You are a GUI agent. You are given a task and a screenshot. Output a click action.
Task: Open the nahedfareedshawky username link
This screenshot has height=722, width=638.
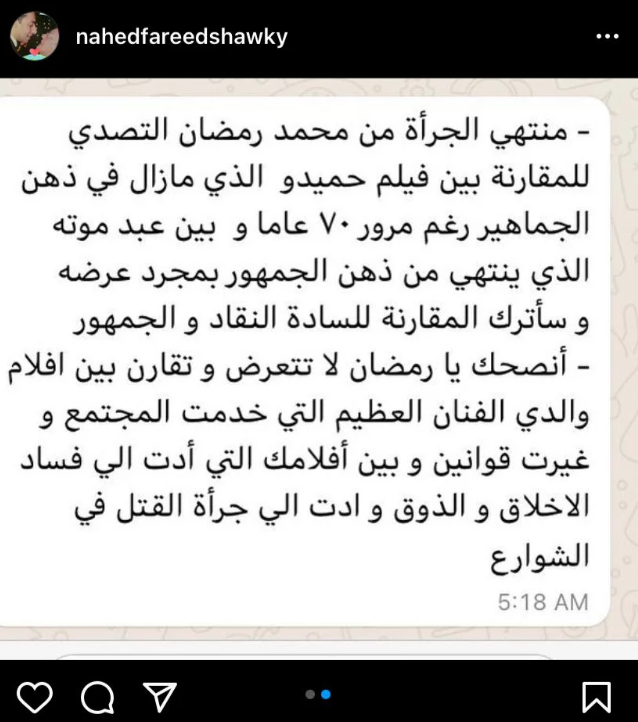[181, 37]
